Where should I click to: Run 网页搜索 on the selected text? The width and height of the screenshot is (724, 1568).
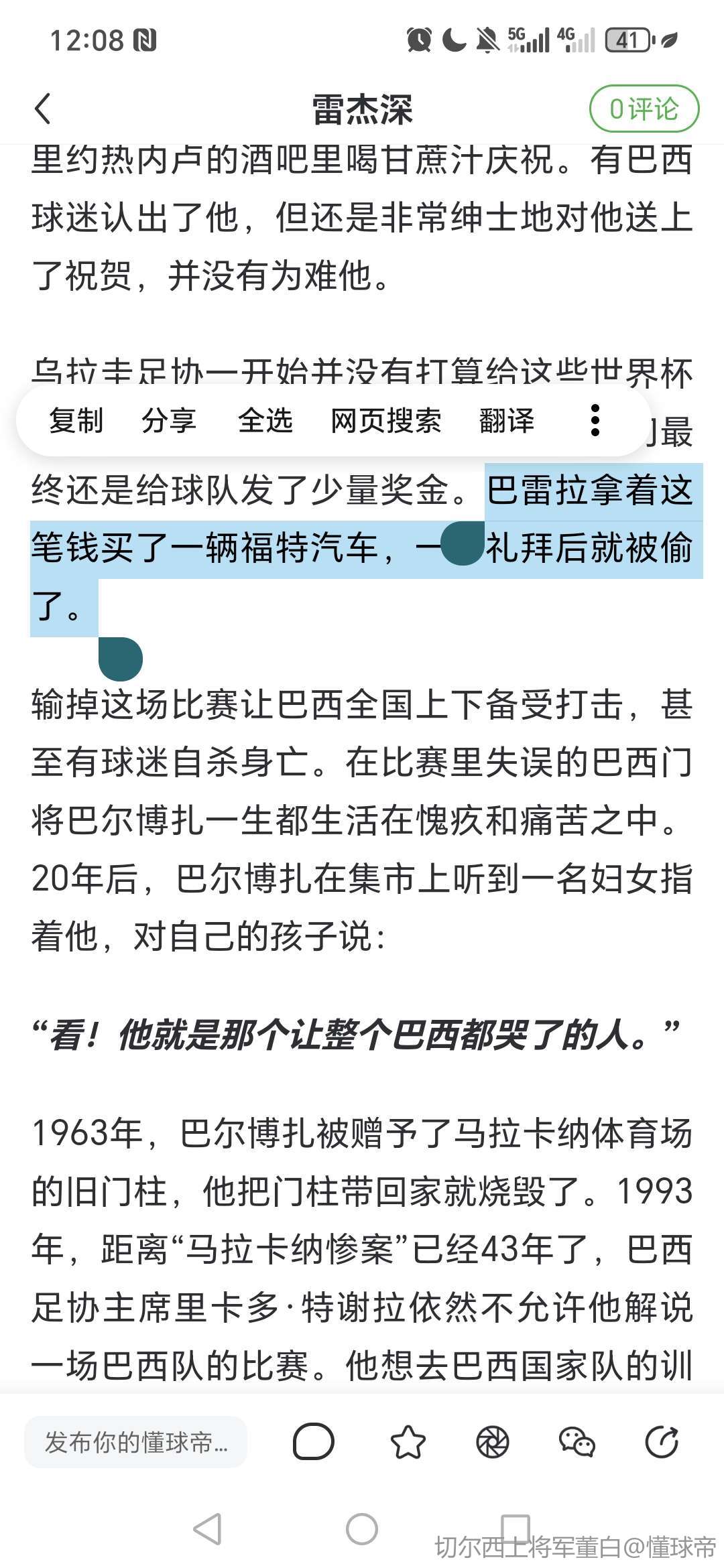pos(385,421)
